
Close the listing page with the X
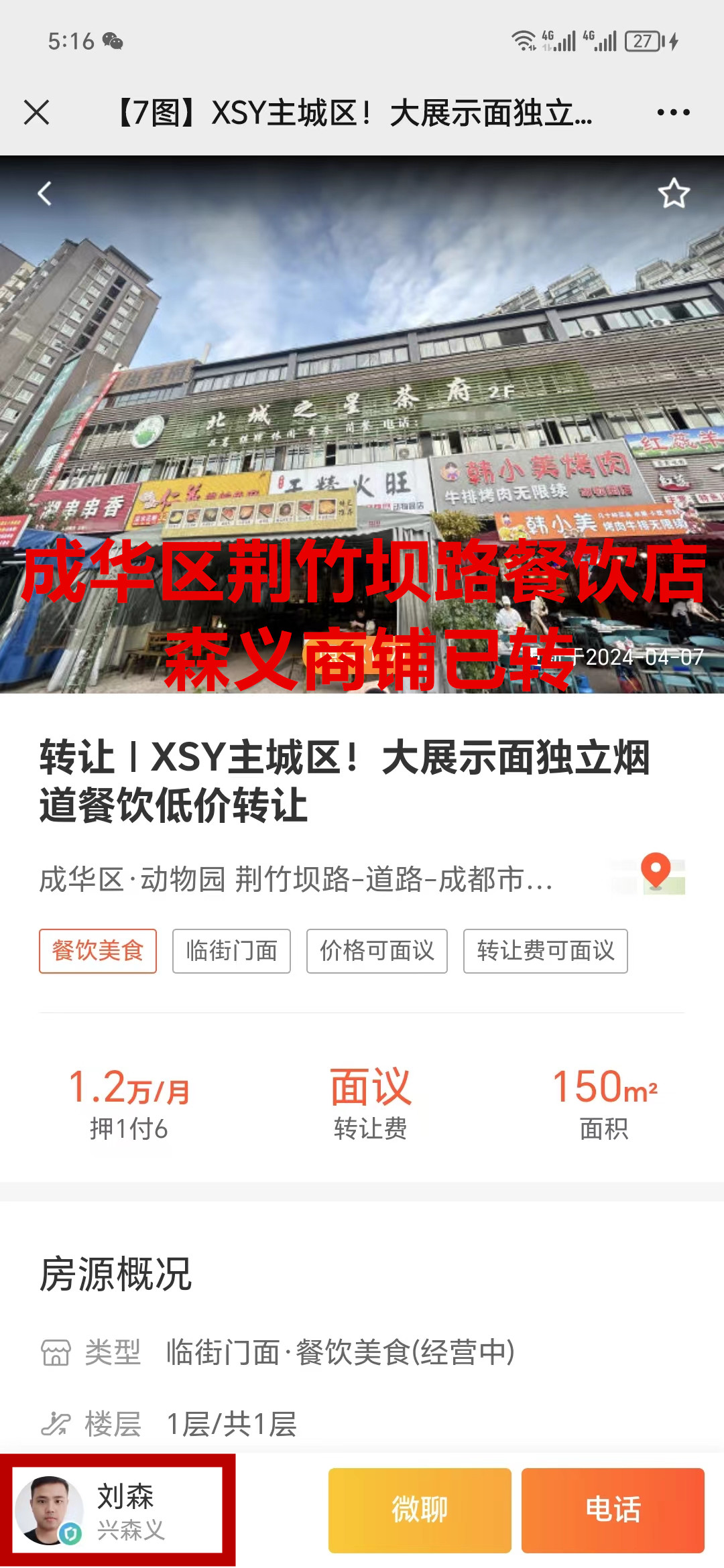coord(37,113)
